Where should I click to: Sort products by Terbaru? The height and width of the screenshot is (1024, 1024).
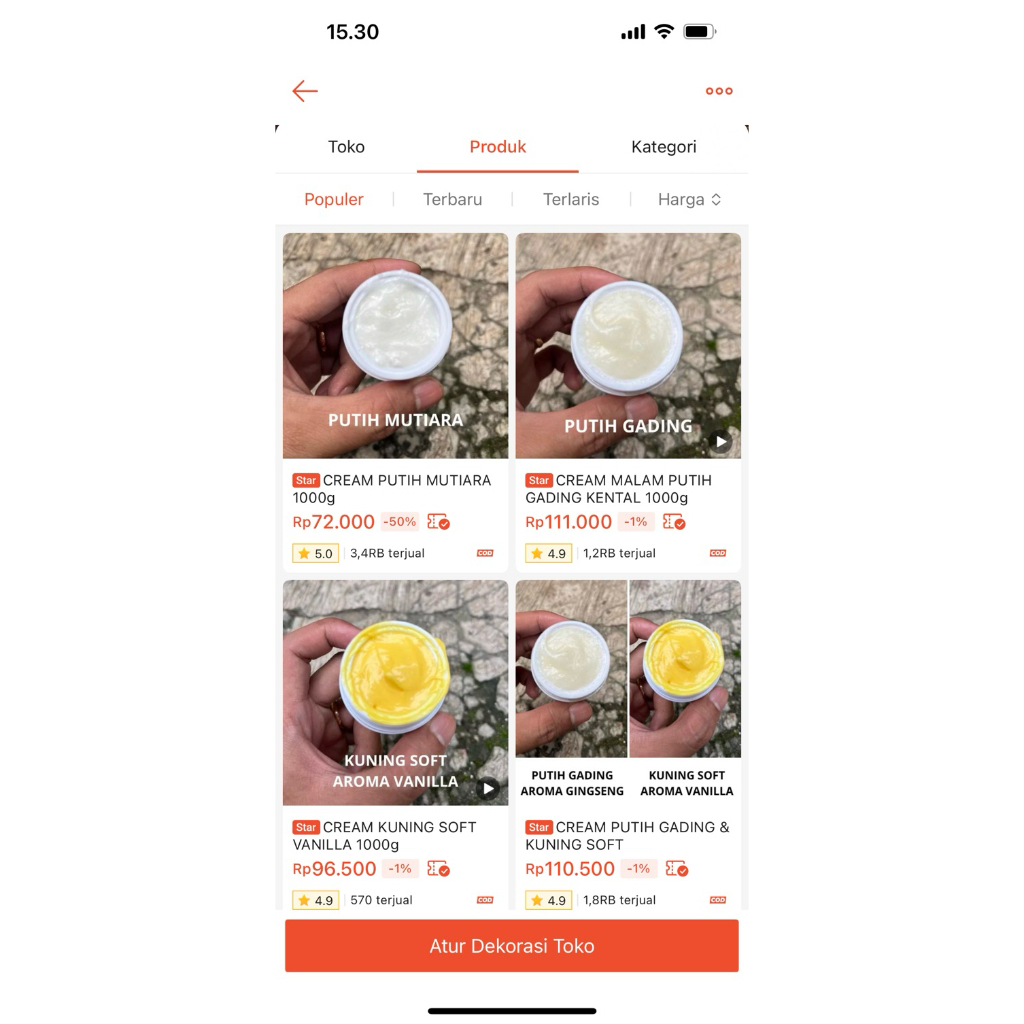point(452,200)
